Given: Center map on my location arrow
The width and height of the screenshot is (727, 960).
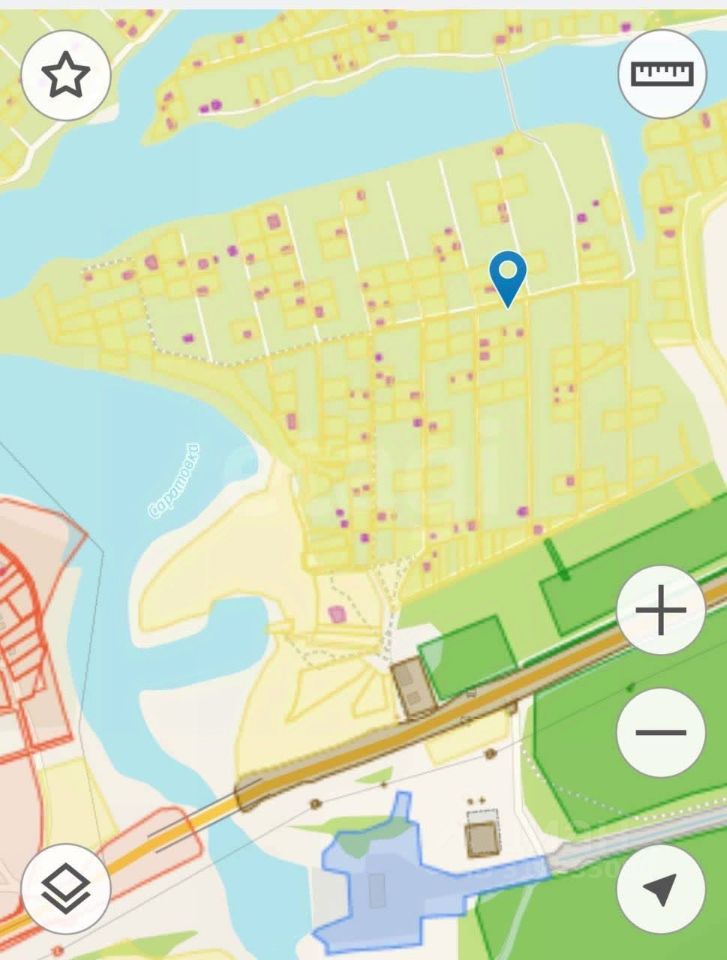Looking at the screenshot, I should (x=661, y=888).
